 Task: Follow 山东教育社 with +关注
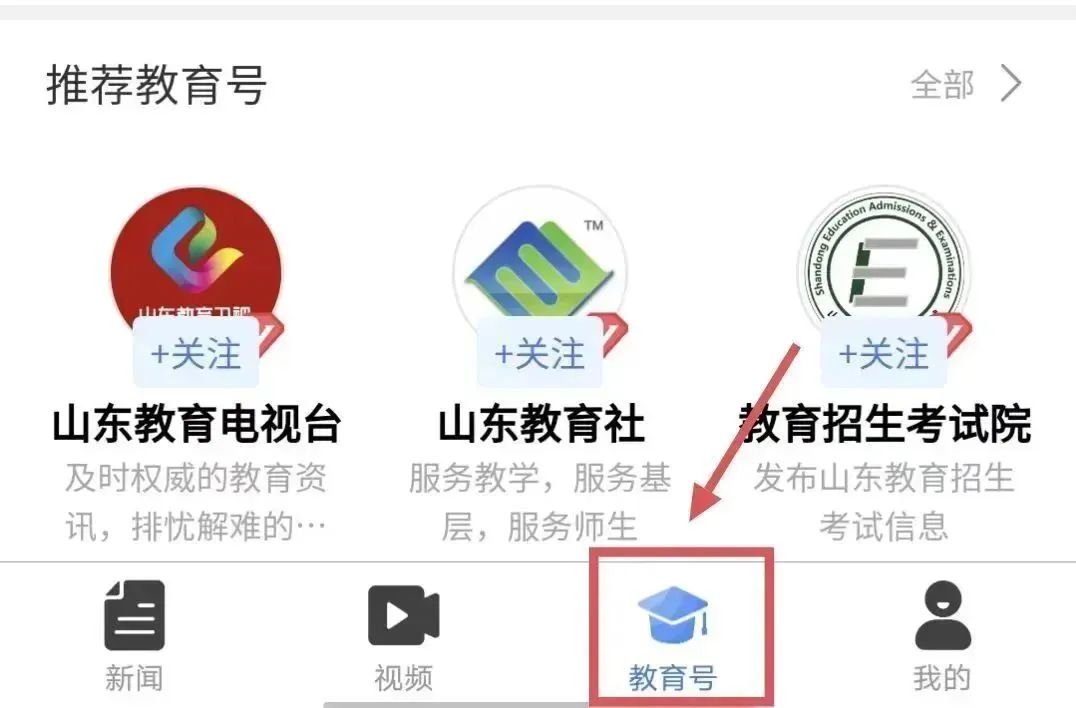coord(540,354)
